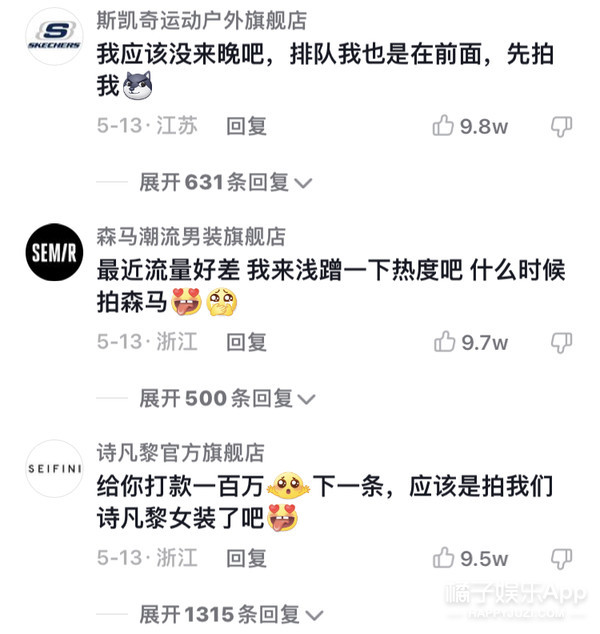Reply to 诗凡黎官方旗舰店's comment
The image size is (600, 634).
click(246, 558)
